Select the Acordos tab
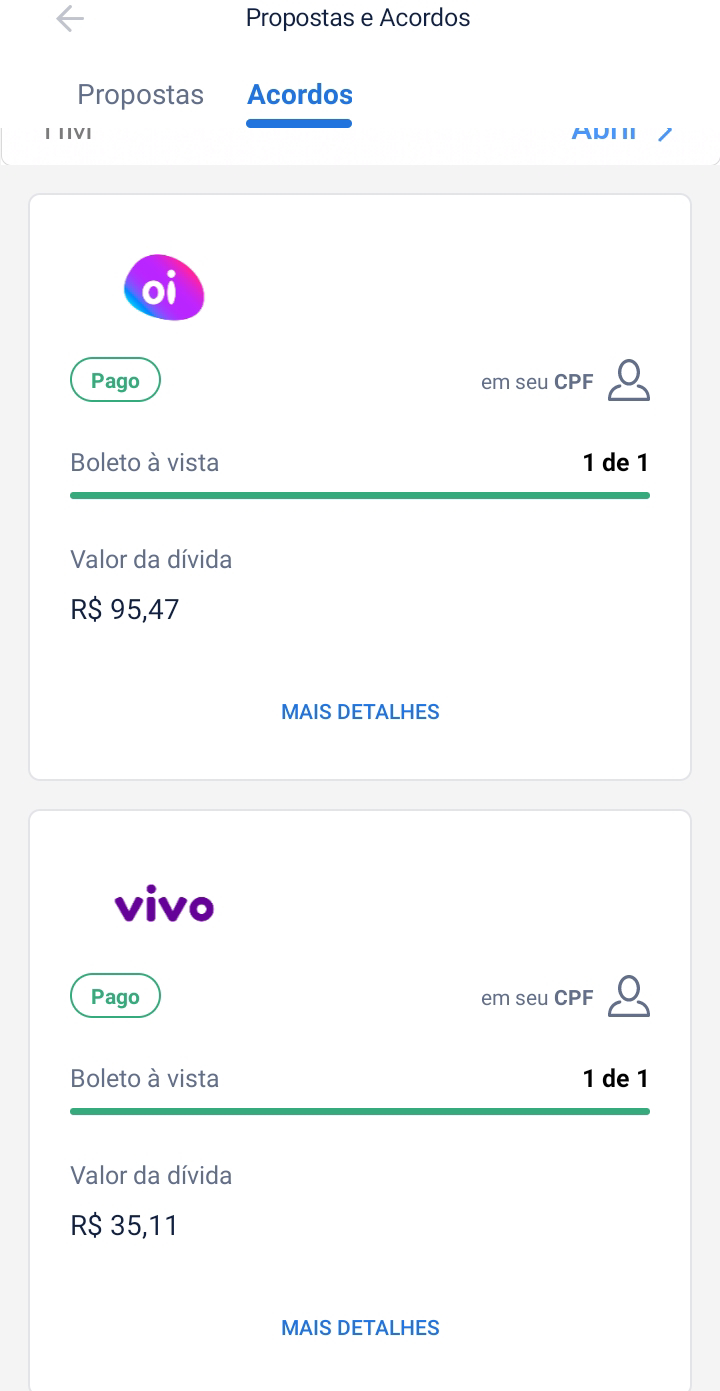 point(300,95)
